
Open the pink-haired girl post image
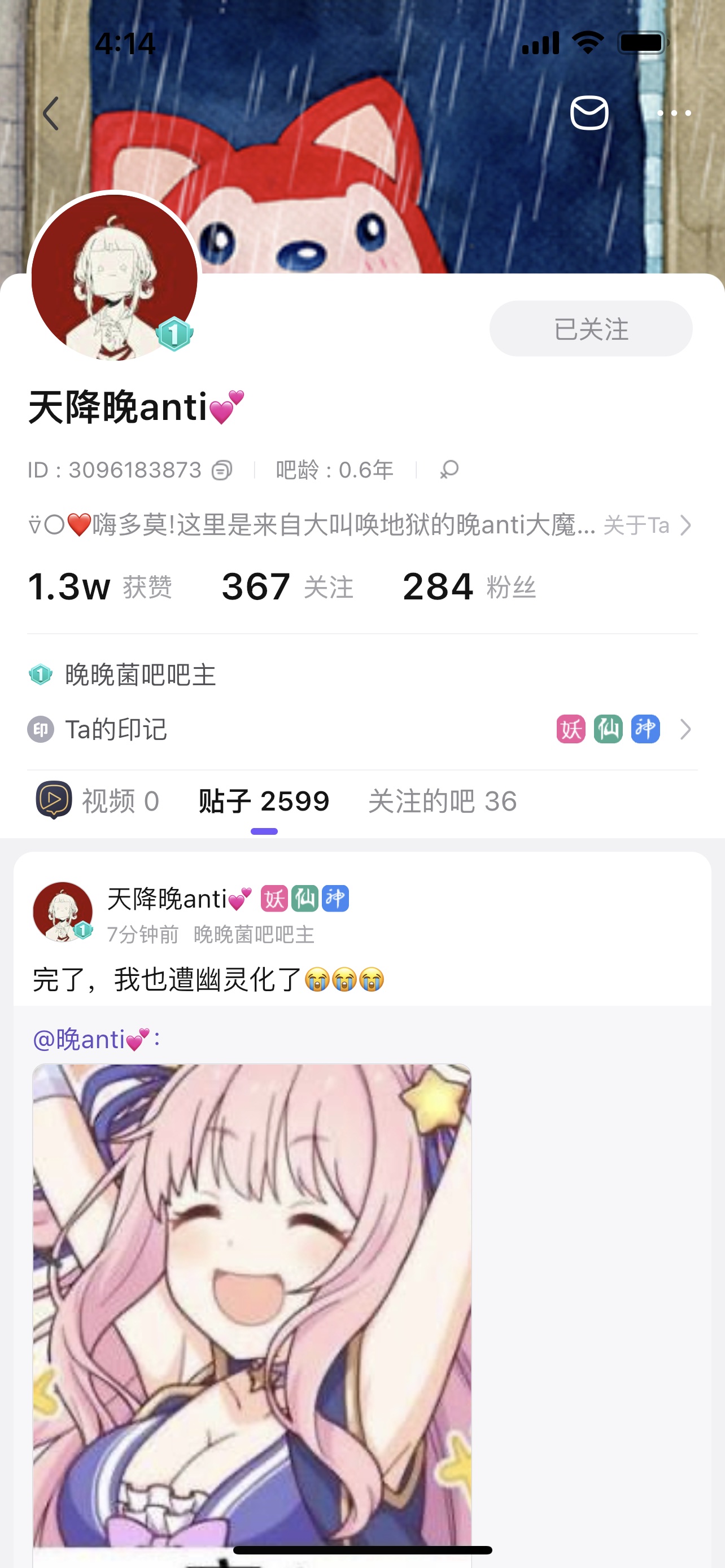click(252, 1303)
